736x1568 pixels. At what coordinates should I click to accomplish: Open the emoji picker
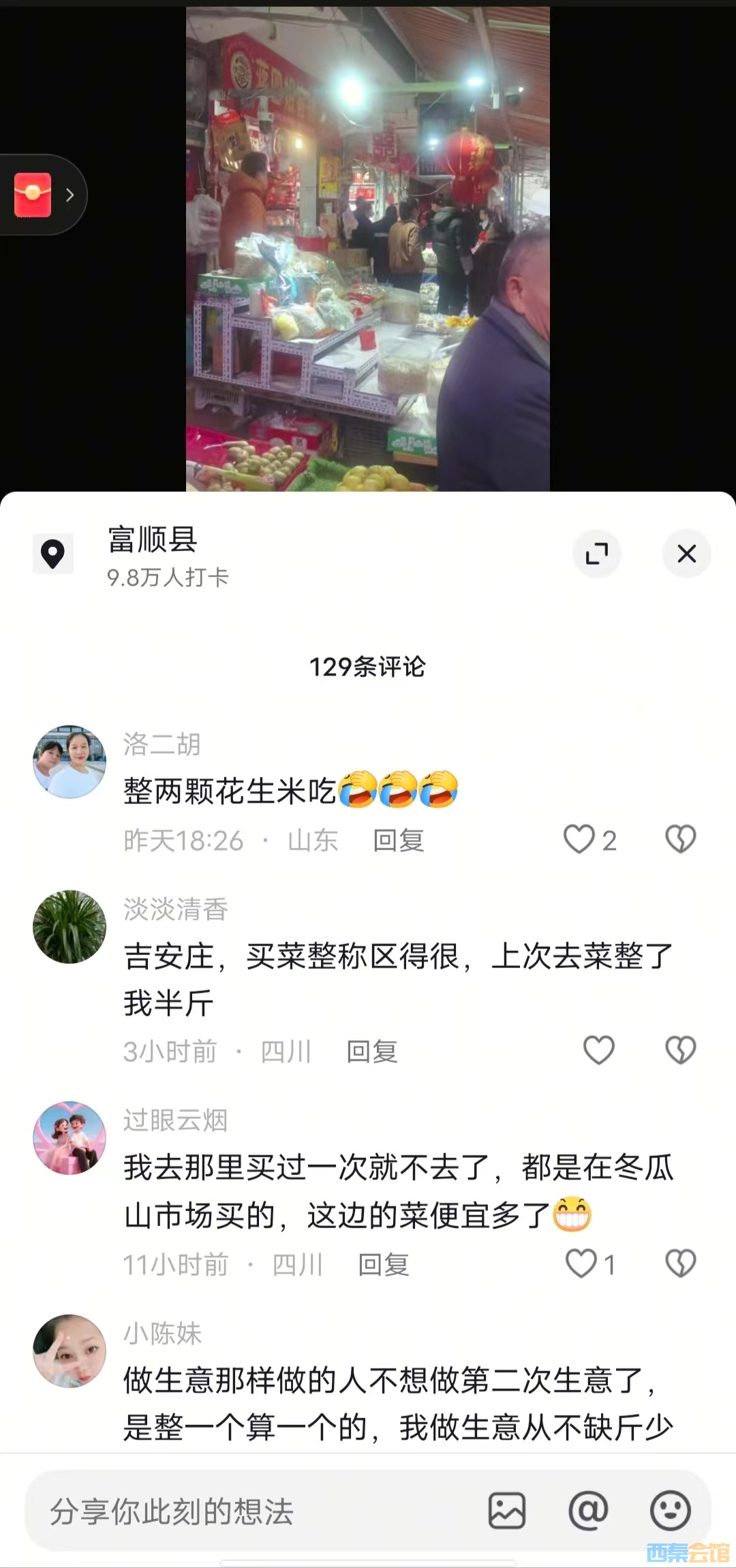(x=671, y=1511)
